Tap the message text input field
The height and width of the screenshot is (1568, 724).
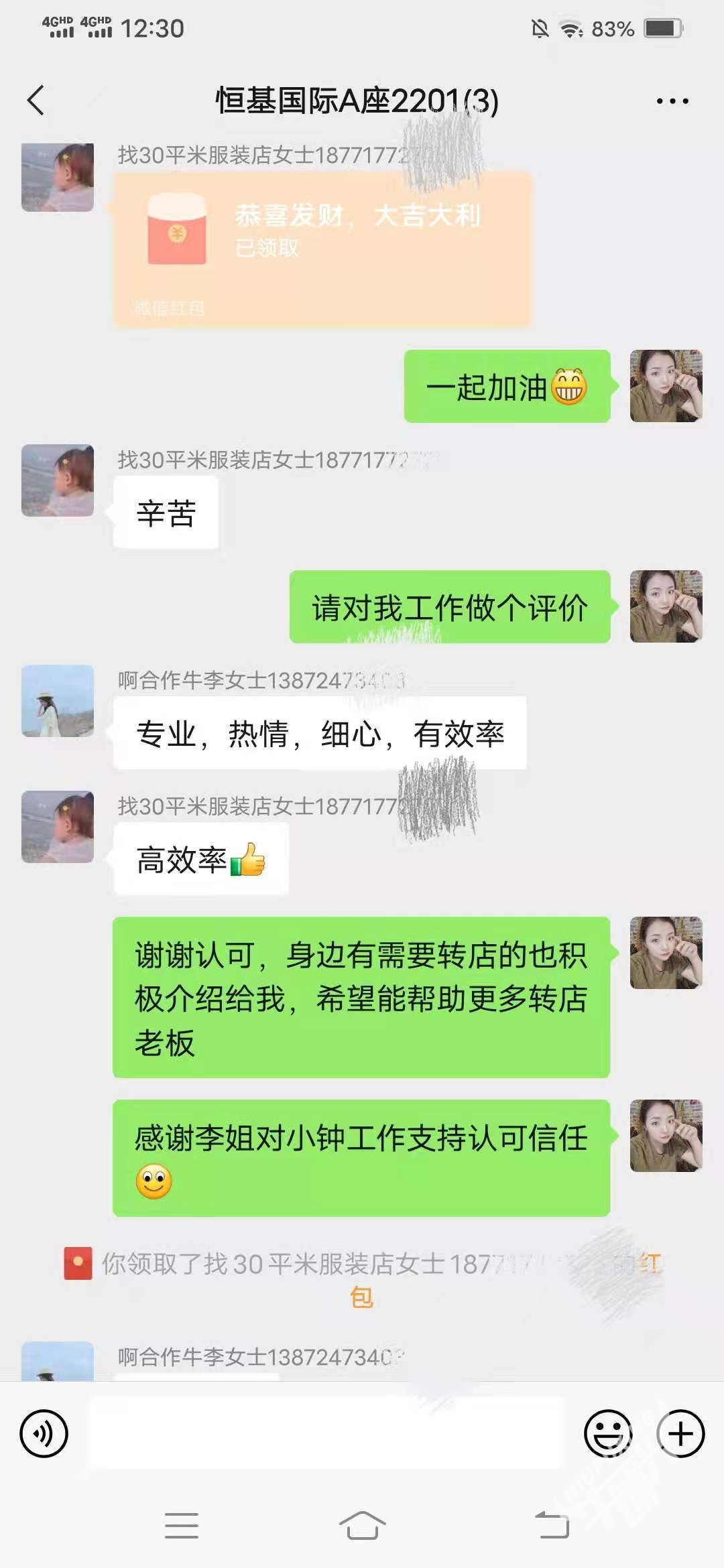(326, 1433)
